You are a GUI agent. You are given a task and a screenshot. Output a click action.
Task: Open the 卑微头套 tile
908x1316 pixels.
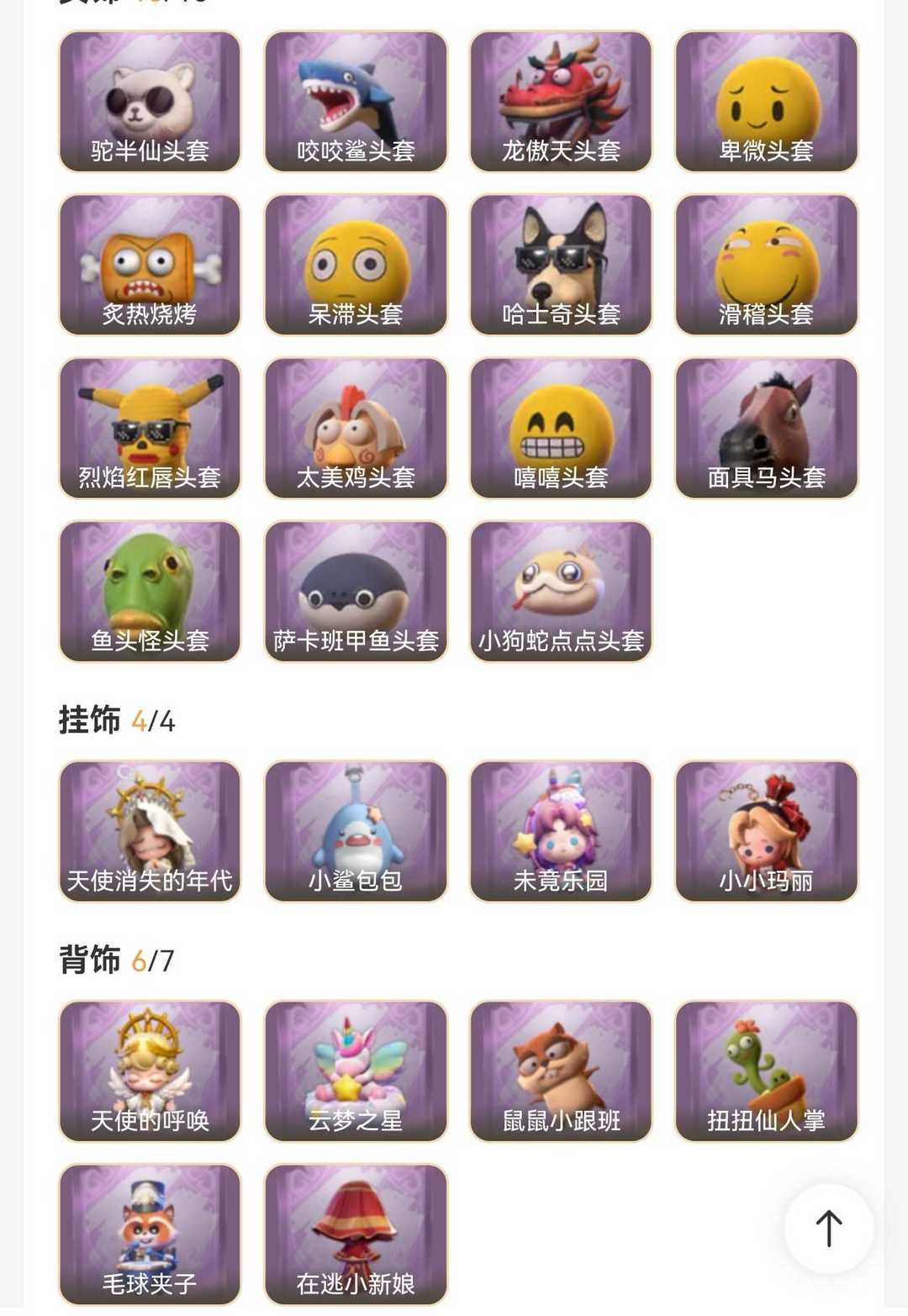[766, 102]
